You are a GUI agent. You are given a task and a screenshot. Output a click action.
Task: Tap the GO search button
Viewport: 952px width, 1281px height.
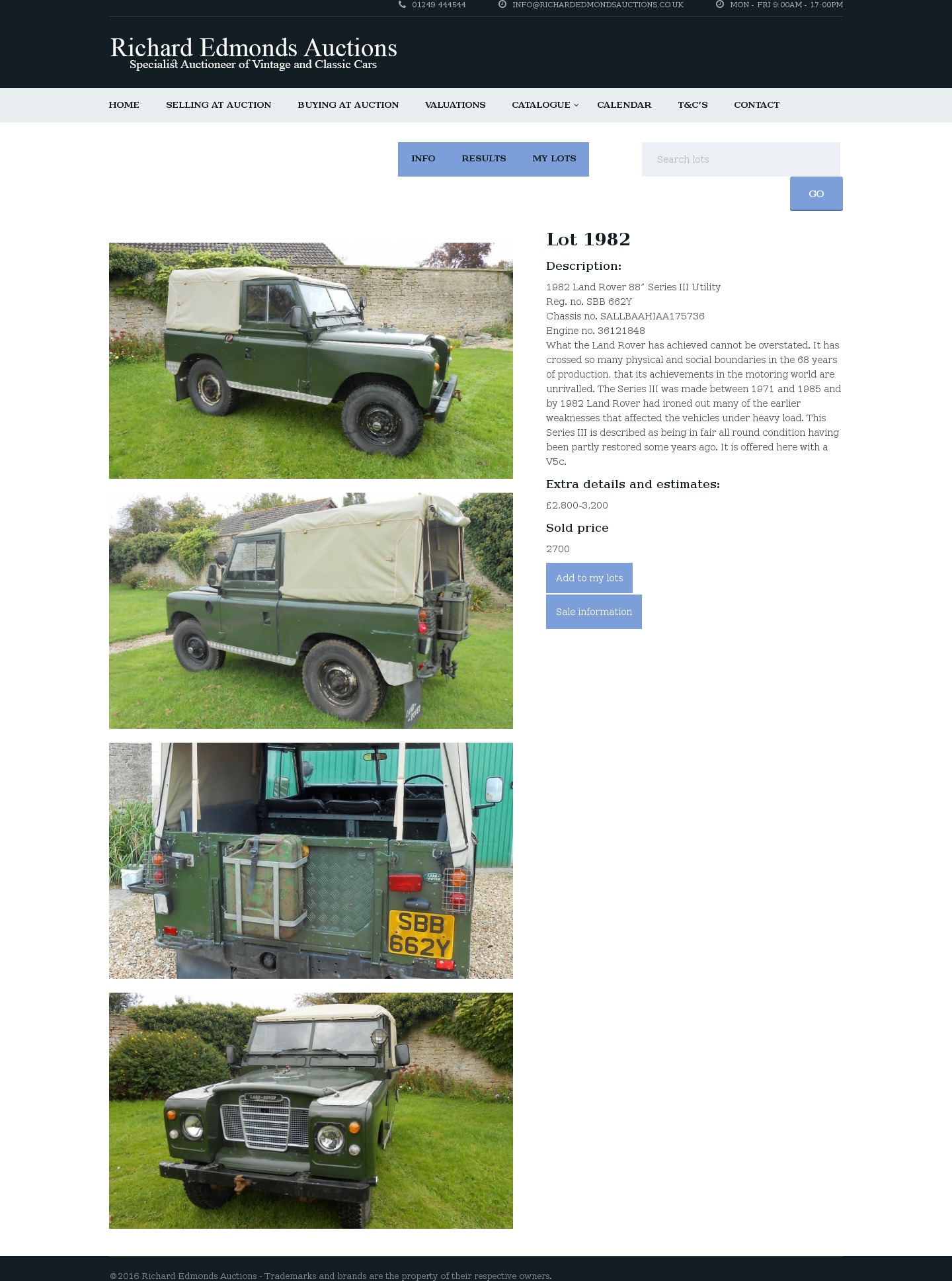[816, 194]
